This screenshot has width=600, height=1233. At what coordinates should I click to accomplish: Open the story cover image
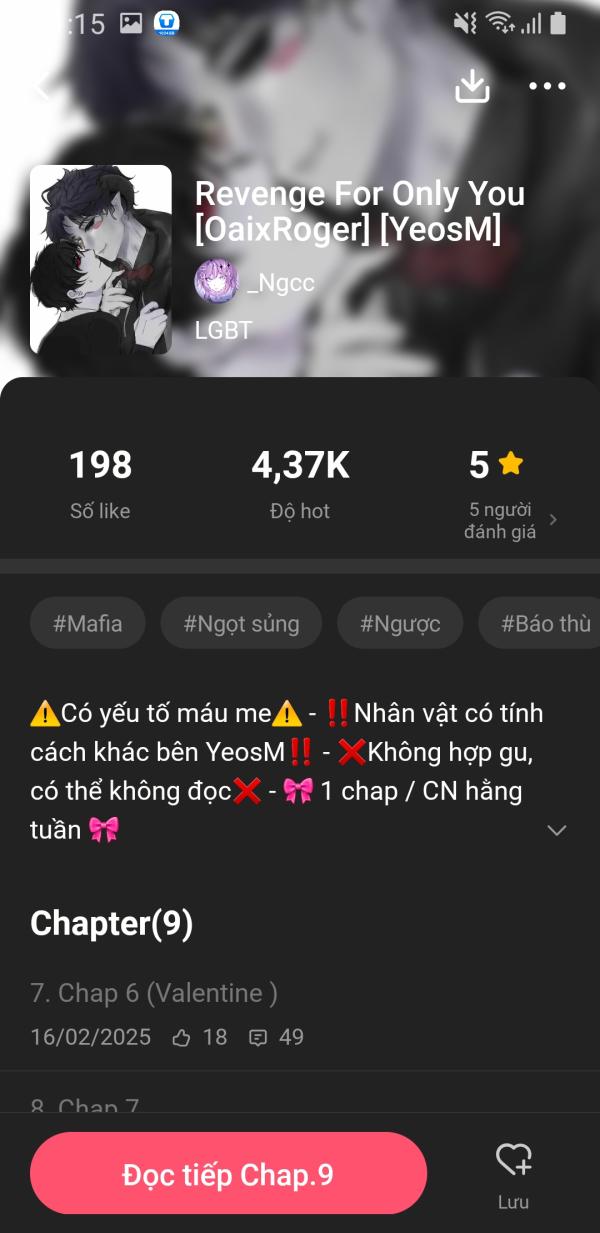[100, 260]
